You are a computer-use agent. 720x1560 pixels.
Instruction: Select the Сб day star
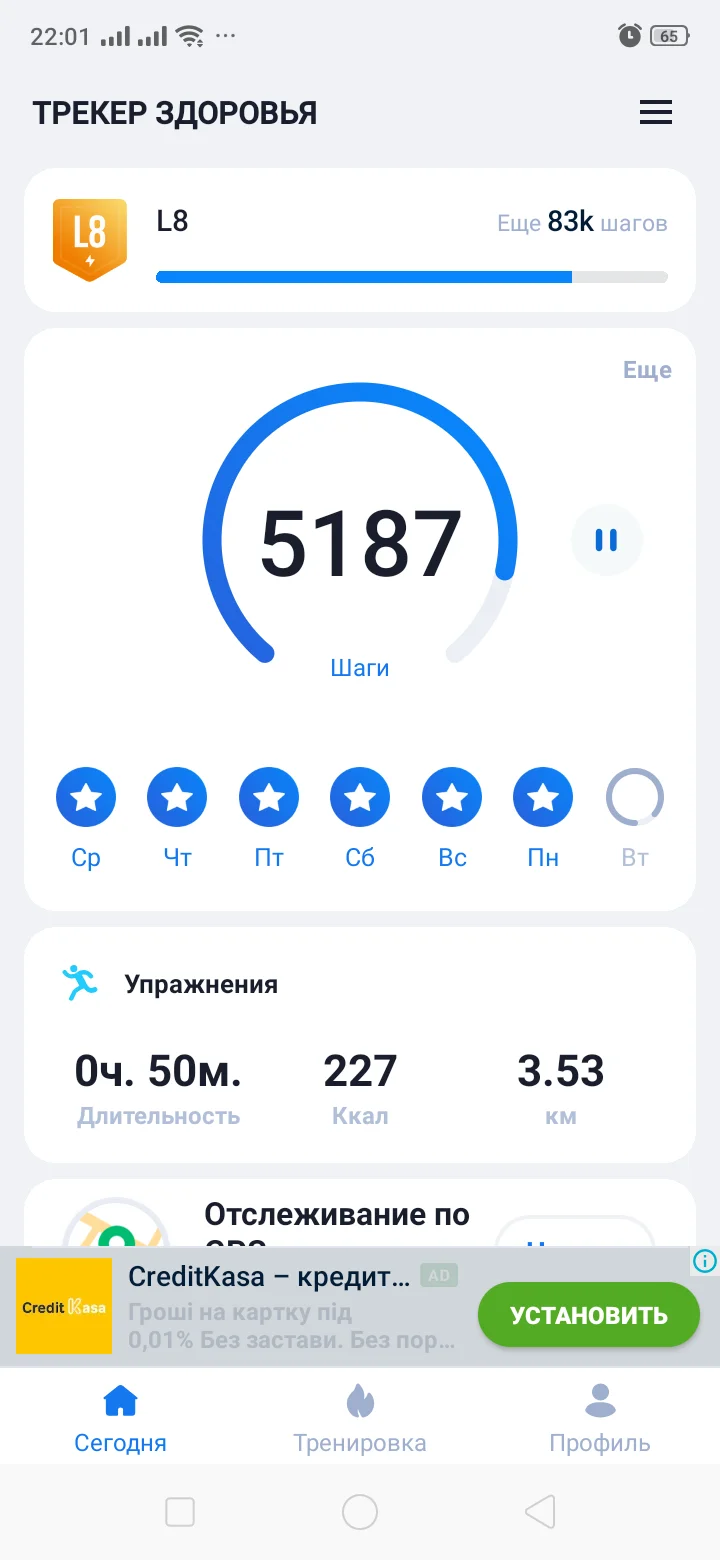click(360, 797)
